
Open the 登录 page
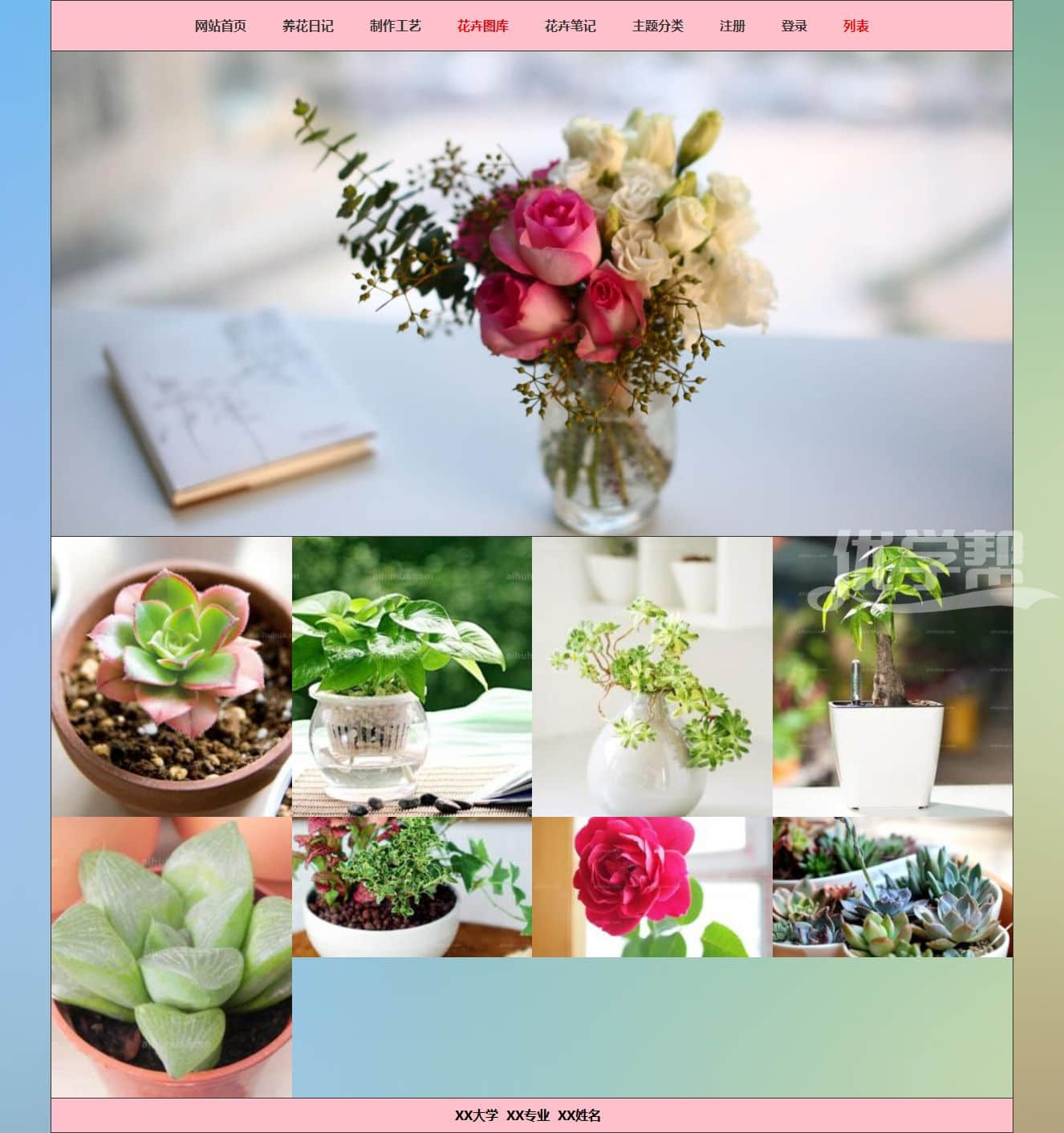point(794,26)
